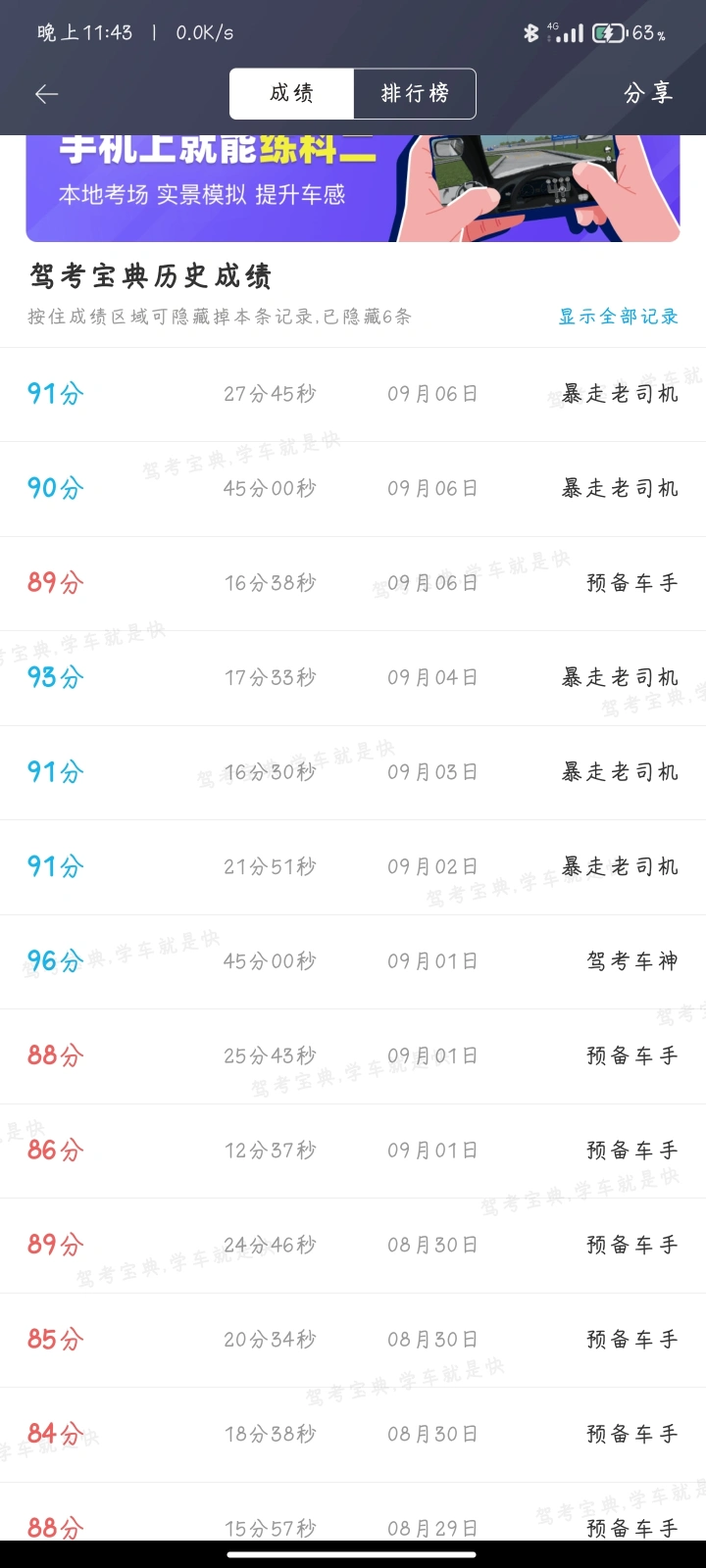706x1568 pixels.
Task: Open the 96分 驾考车神 record
Action: pyautogui.click(x=353, y=961)
